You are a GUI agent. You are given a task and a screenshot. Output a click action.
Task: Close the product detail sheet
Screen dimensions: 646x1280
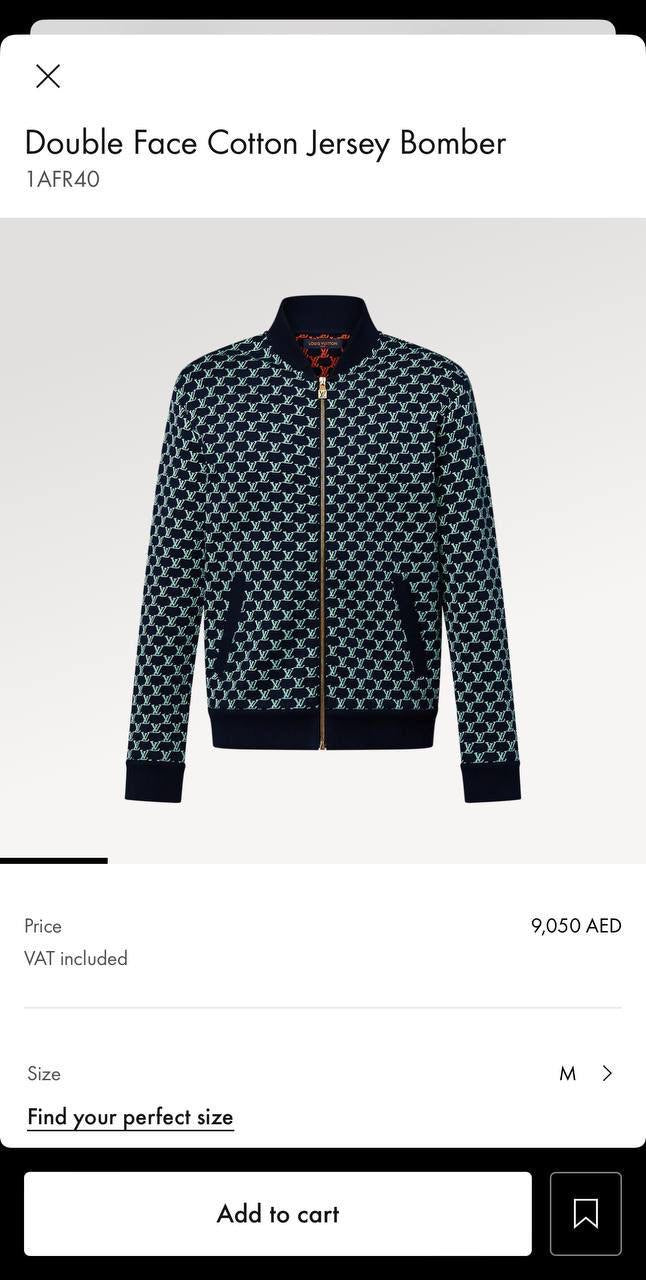48,76
